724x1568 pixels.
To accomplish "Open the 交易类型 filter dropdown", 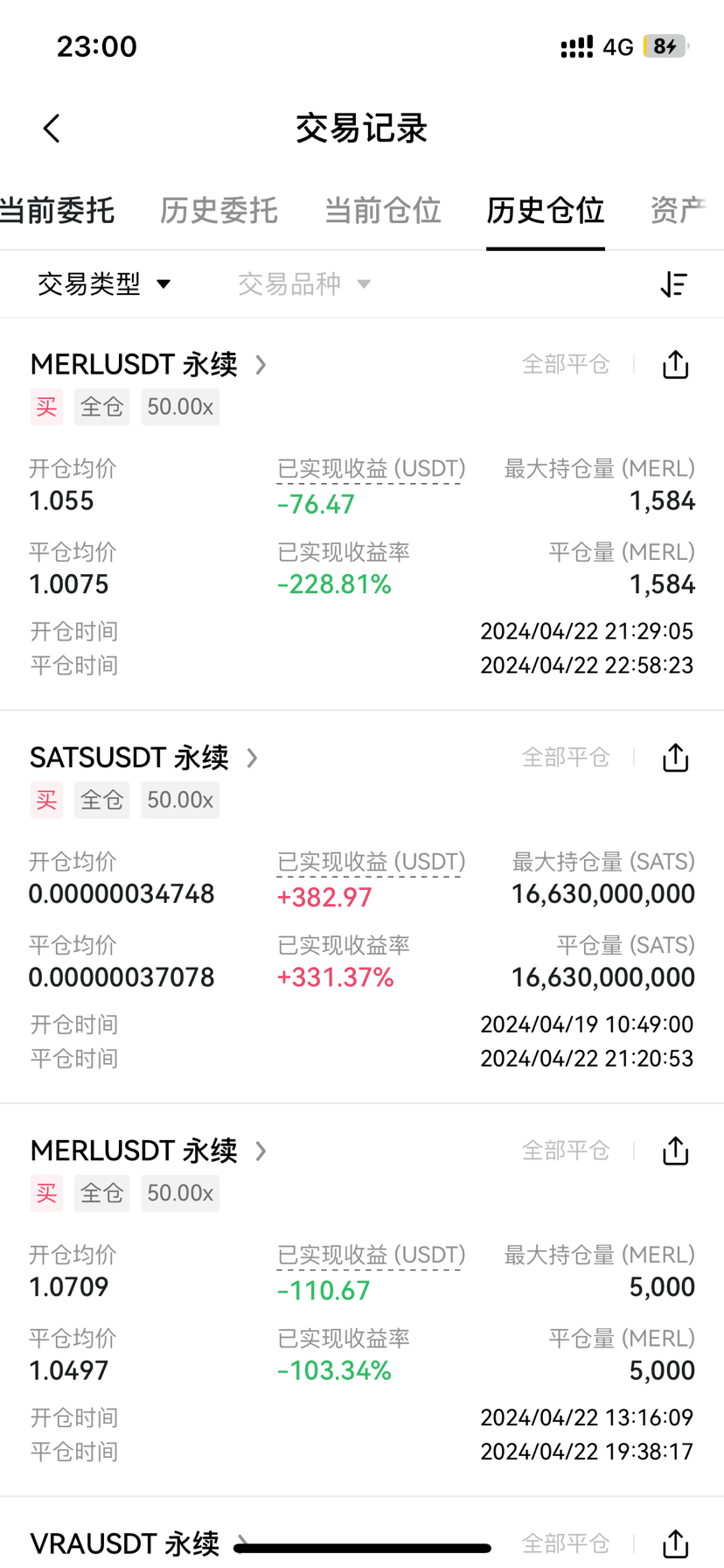I will (104, 283).
